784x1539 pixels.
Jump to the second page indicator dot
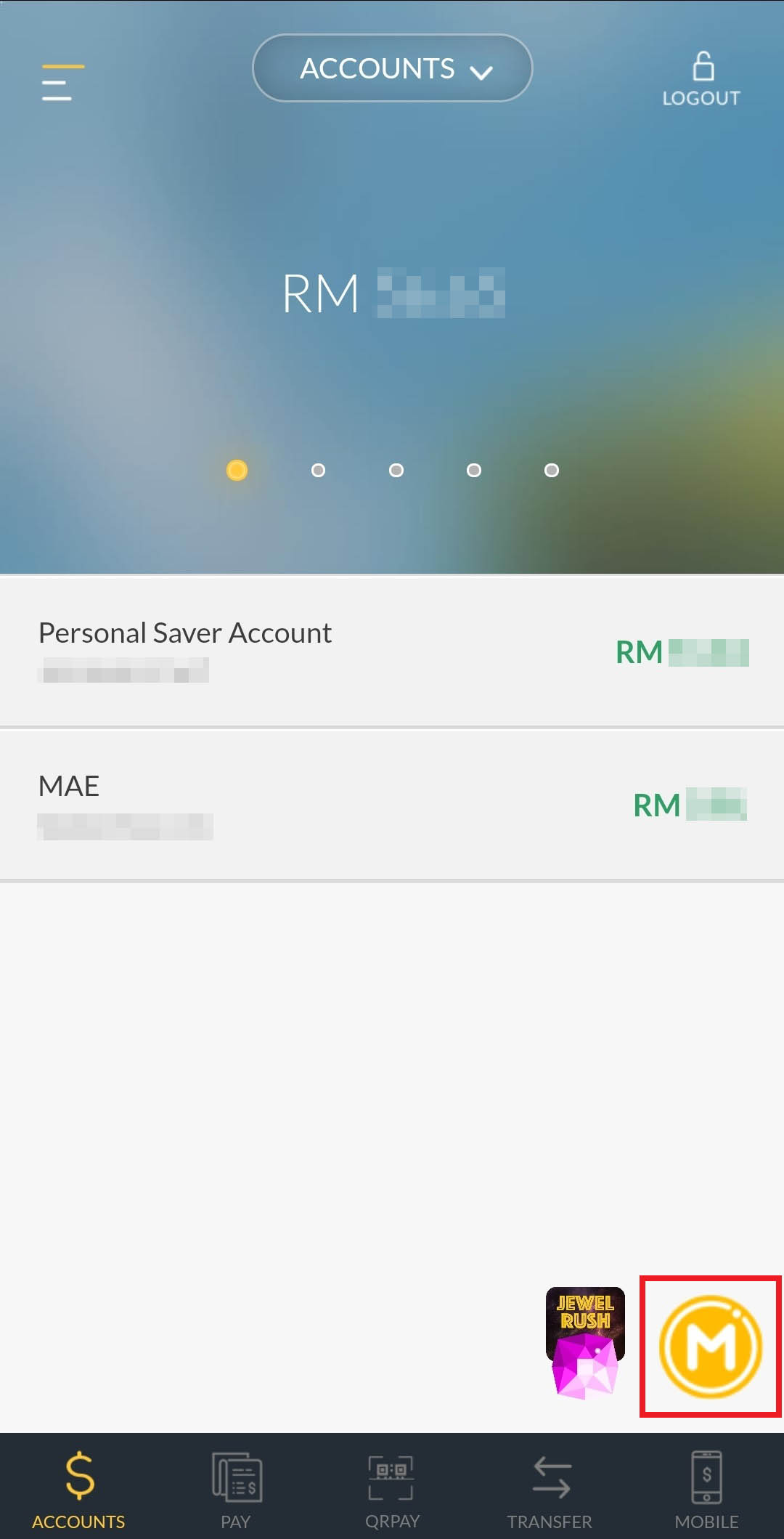coord(318,471)
